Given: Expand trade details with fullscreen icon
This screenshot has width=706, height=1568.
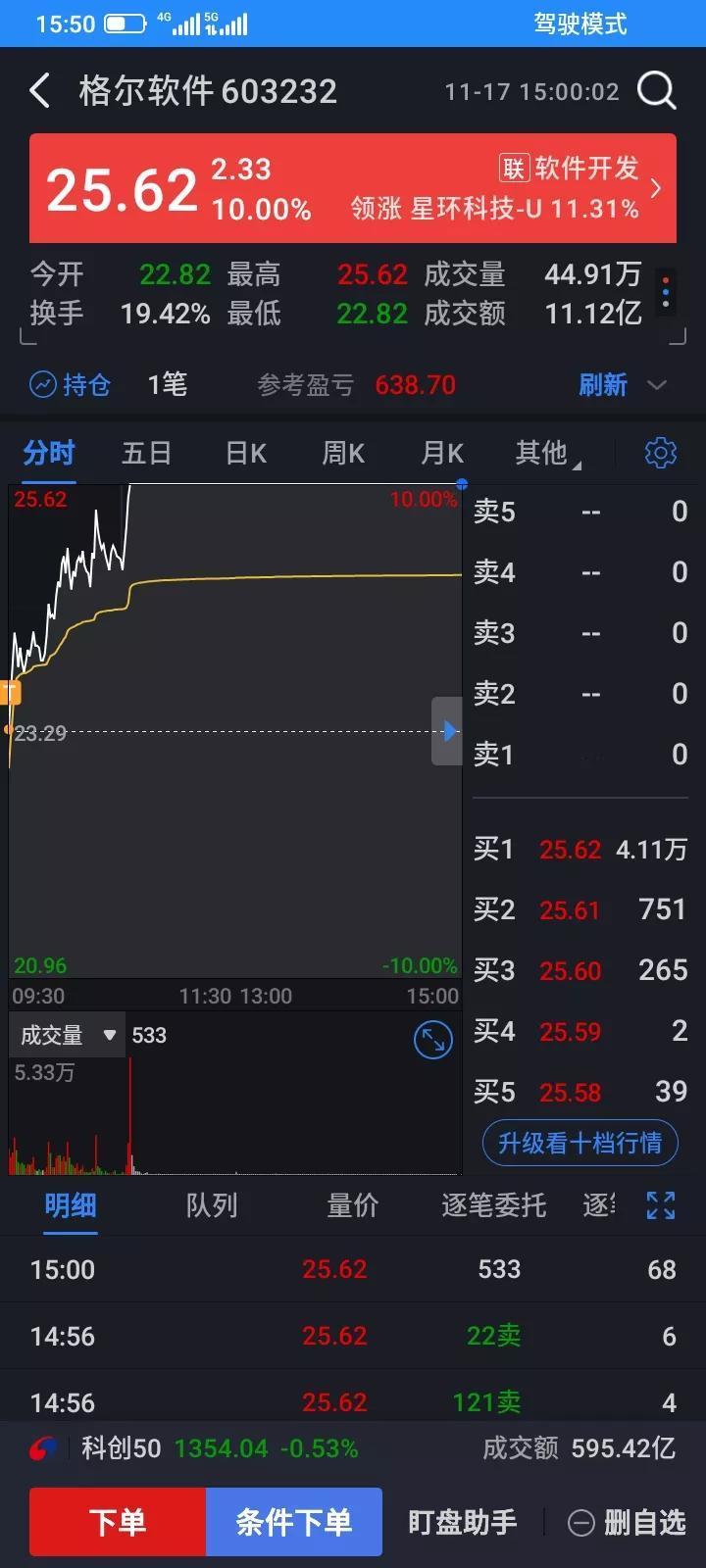Looking at the screenshot, I should coord(660,1206).
